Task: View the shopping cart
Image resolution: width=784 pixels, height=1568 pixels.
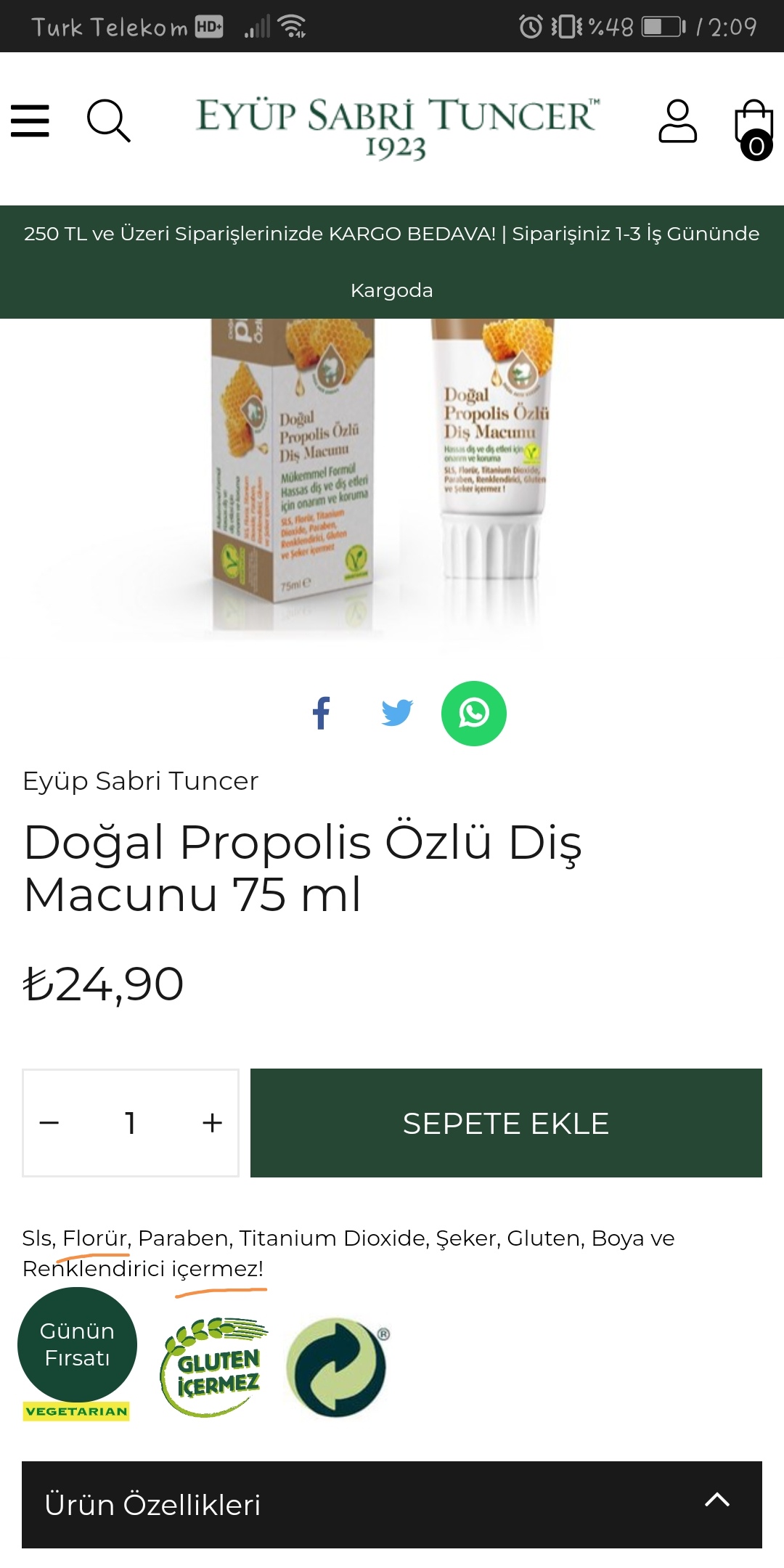Action: pyautogui.click(x=754, y=128)
